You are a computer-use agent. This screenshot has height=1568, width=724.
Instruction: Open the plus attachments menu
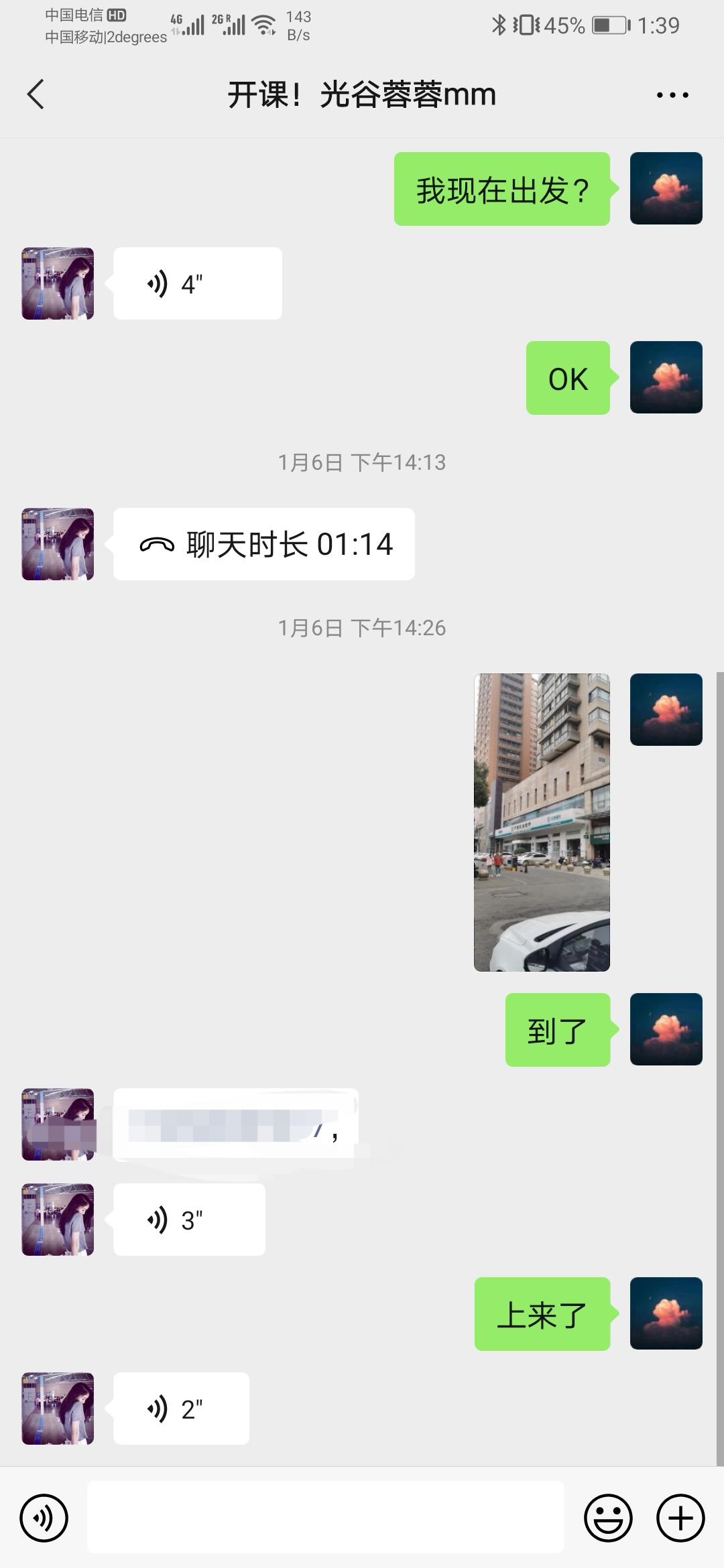pyautogui.click(x=680, y=1518)
